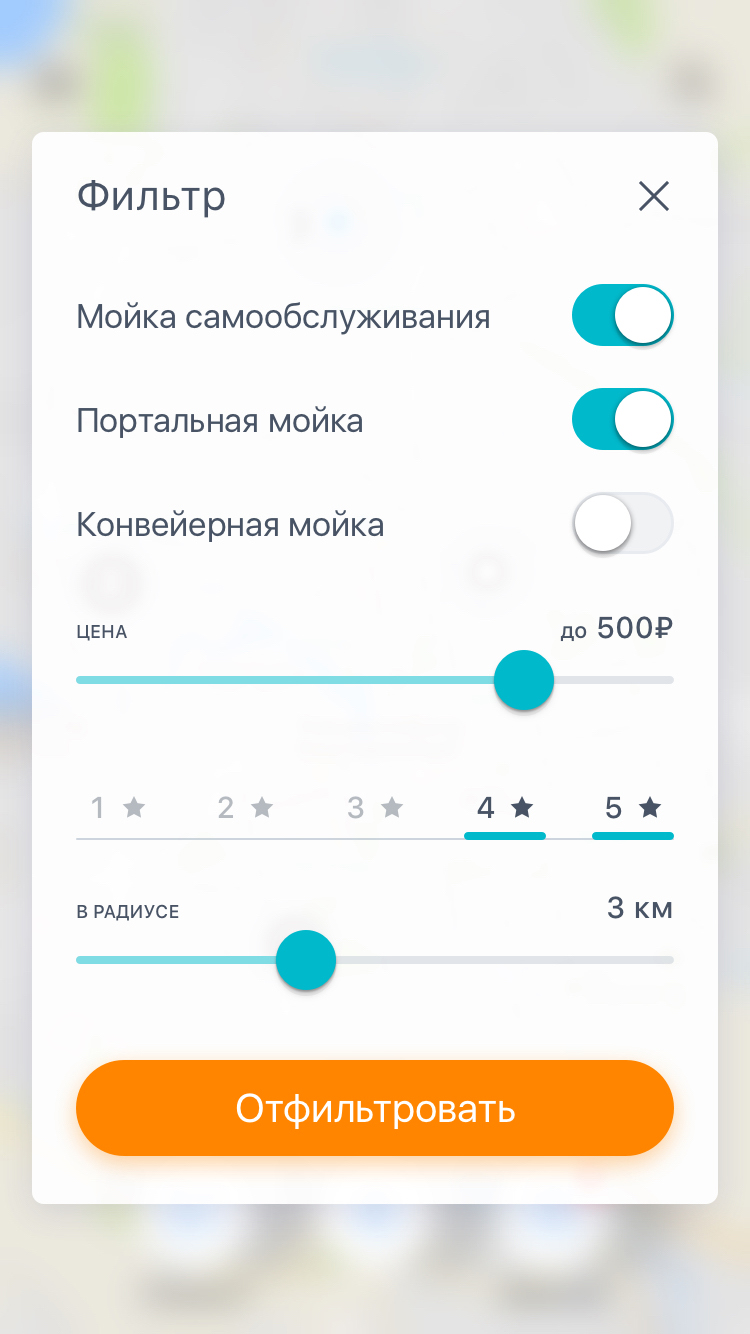Screen dimensions: 750x1334
Task: Toggle the 5 star rating
Action: pyautogui.click(x=632, y=808)
